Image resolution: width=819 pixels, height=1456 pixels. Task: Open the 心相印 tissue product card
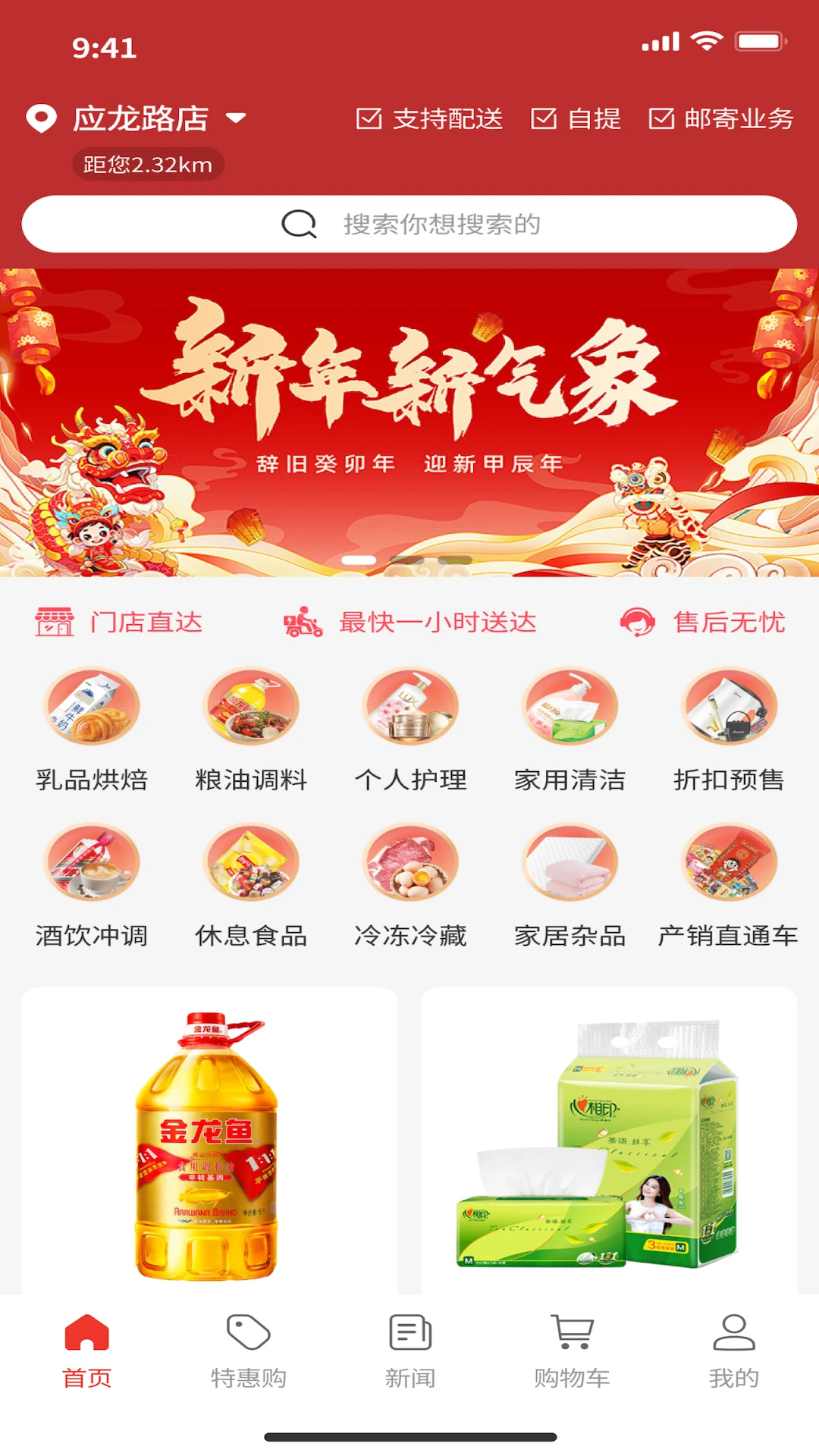(609, 1142)
